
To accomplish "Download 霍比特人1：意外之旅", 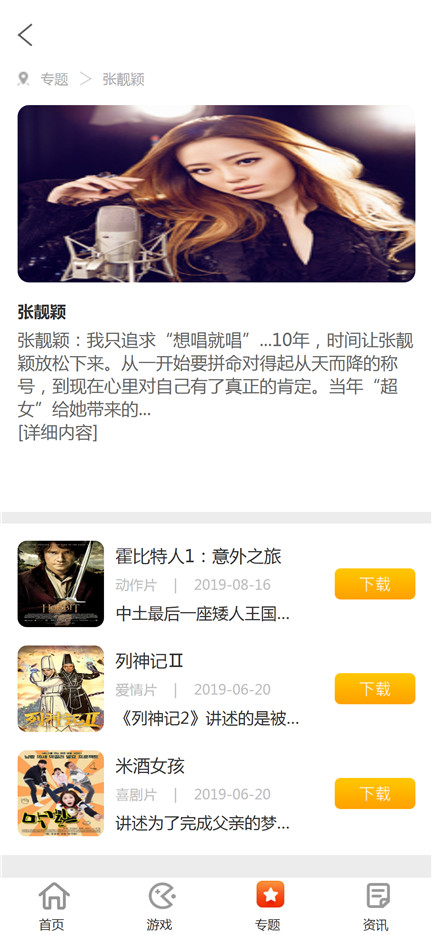I will [375, 584].
